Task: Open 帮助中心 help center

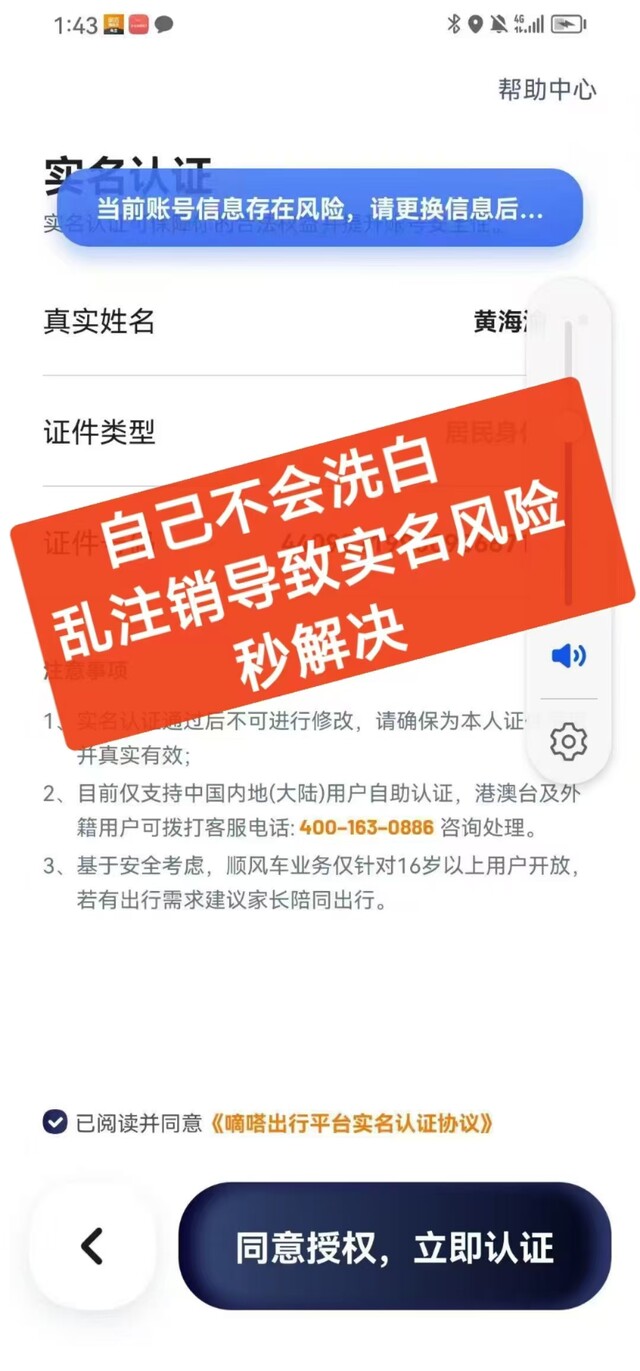Action: [x=547, y=89]
